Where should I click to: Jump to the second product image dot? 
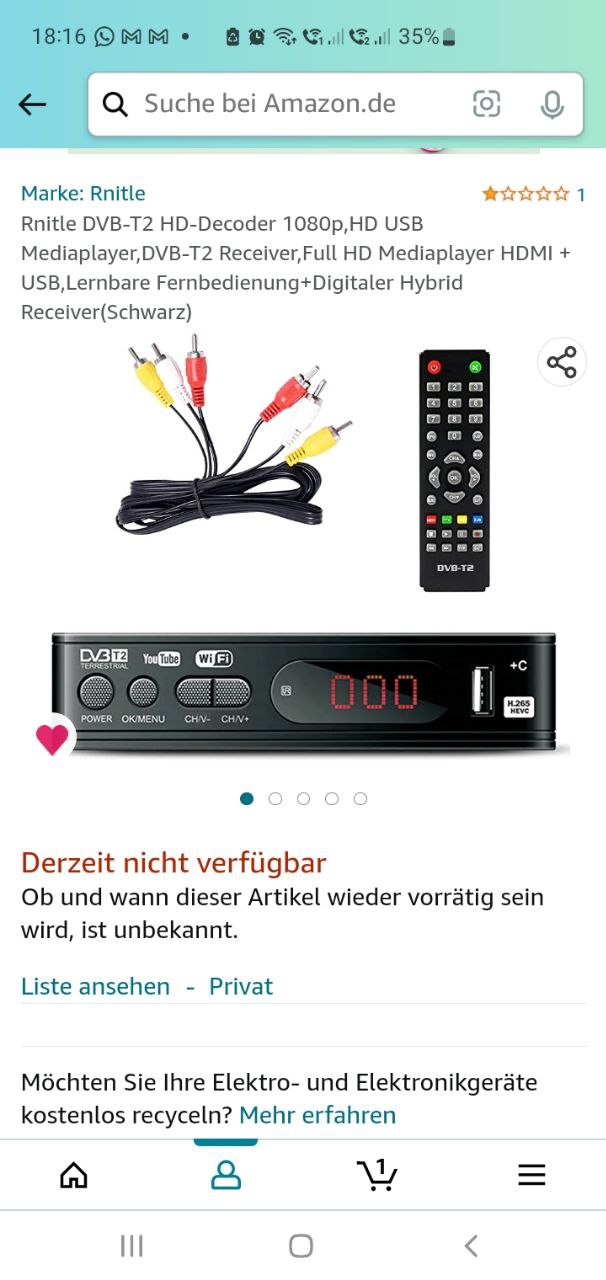tap(275, 798)
